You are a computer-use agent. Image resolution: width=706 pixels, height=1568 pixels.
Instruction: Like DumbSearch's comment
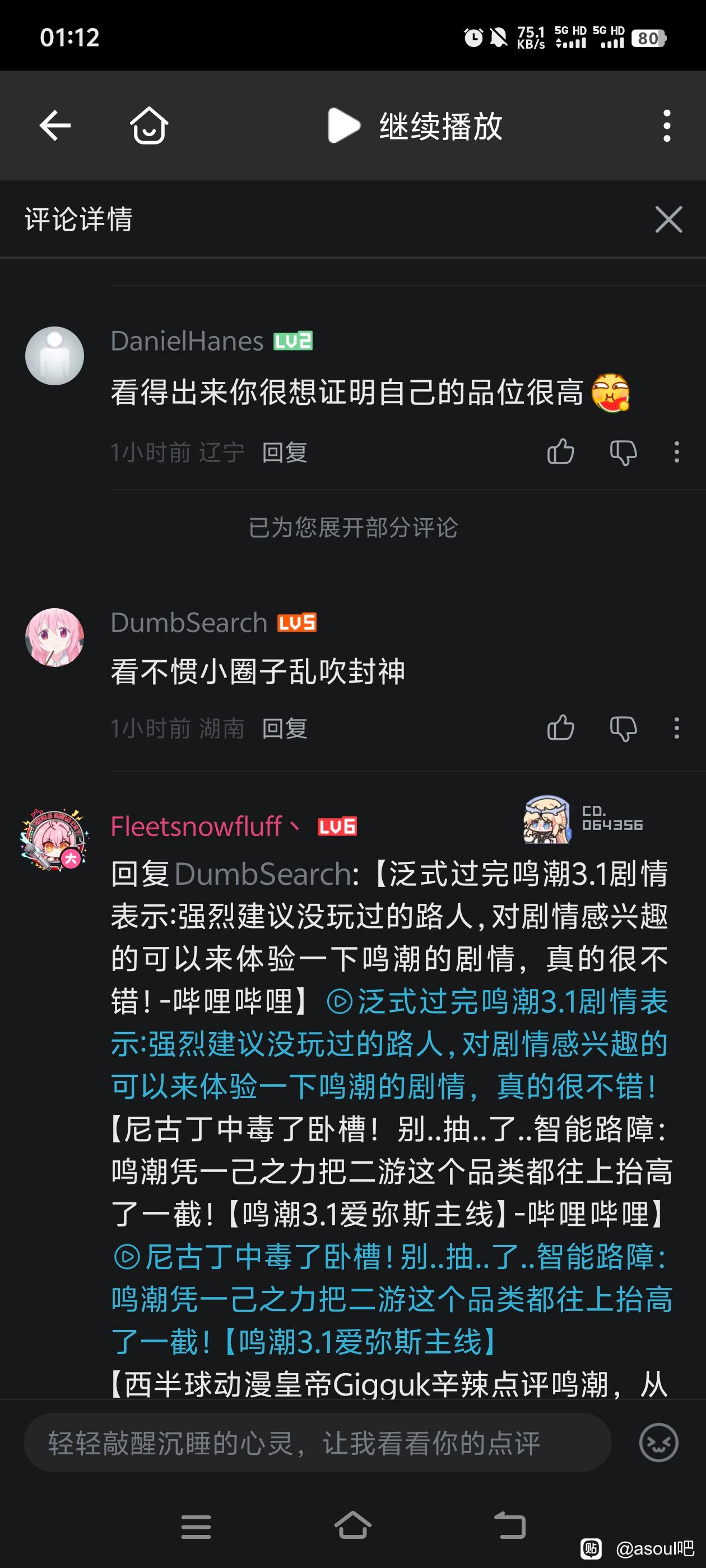pyautogui.click(x=560, y=728)
